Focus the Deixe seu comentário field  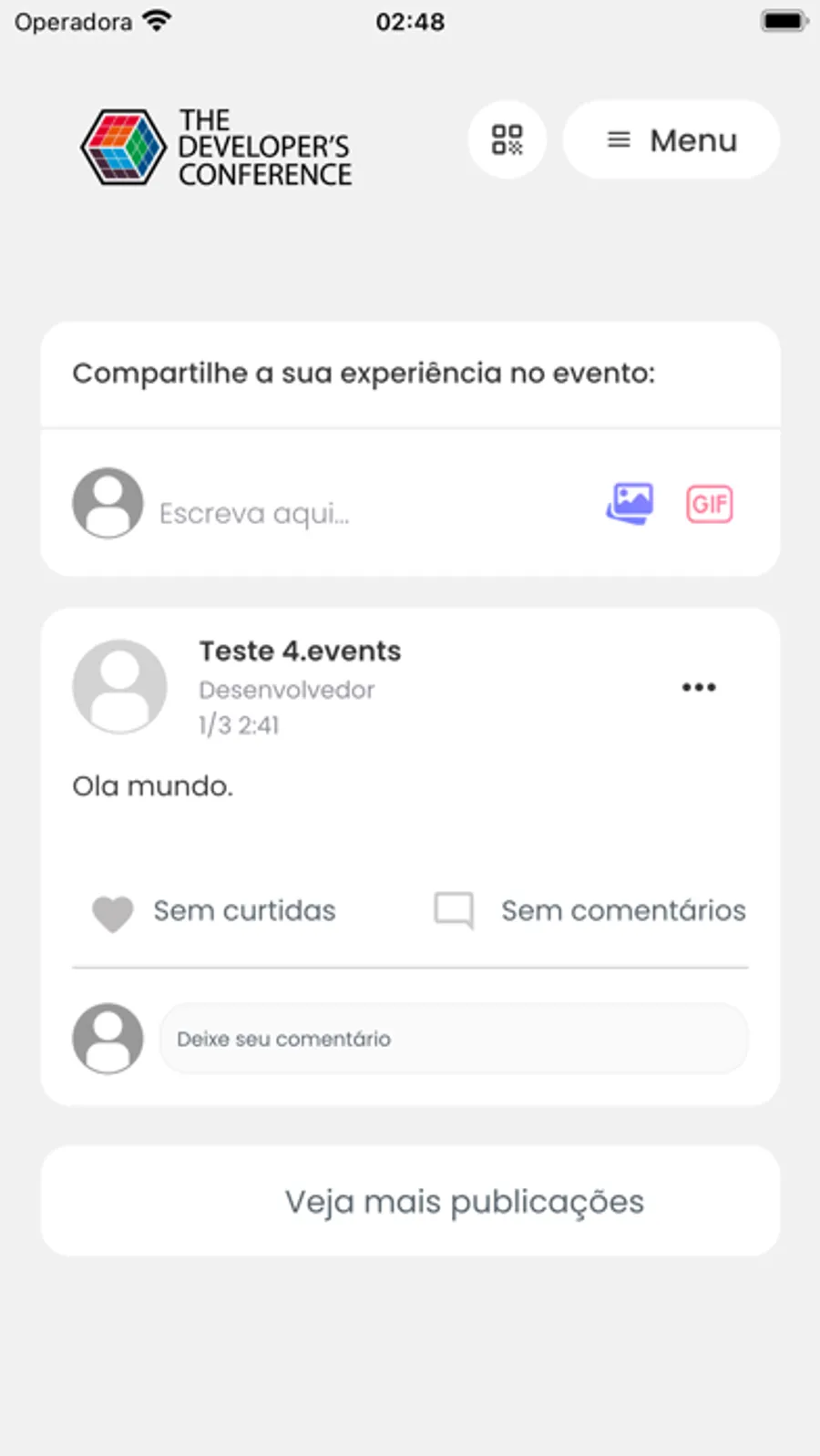click(x=453, y=1039)
